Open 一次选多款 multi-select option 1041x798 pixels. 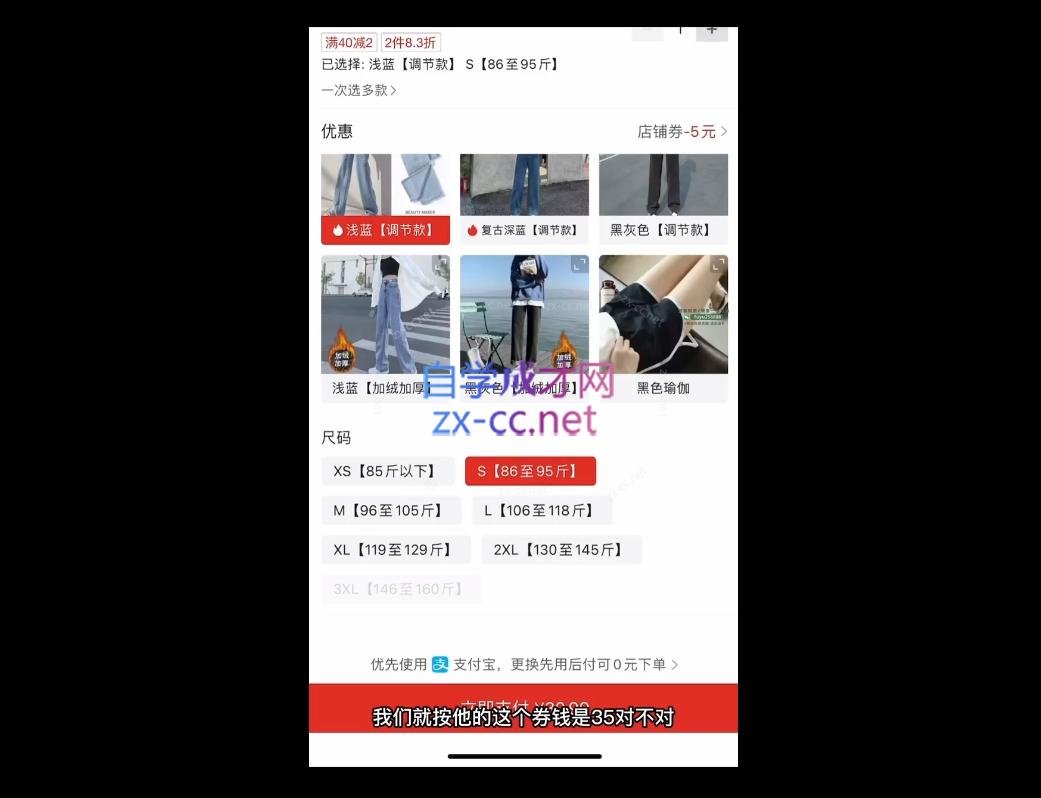[x=359, y=90]
